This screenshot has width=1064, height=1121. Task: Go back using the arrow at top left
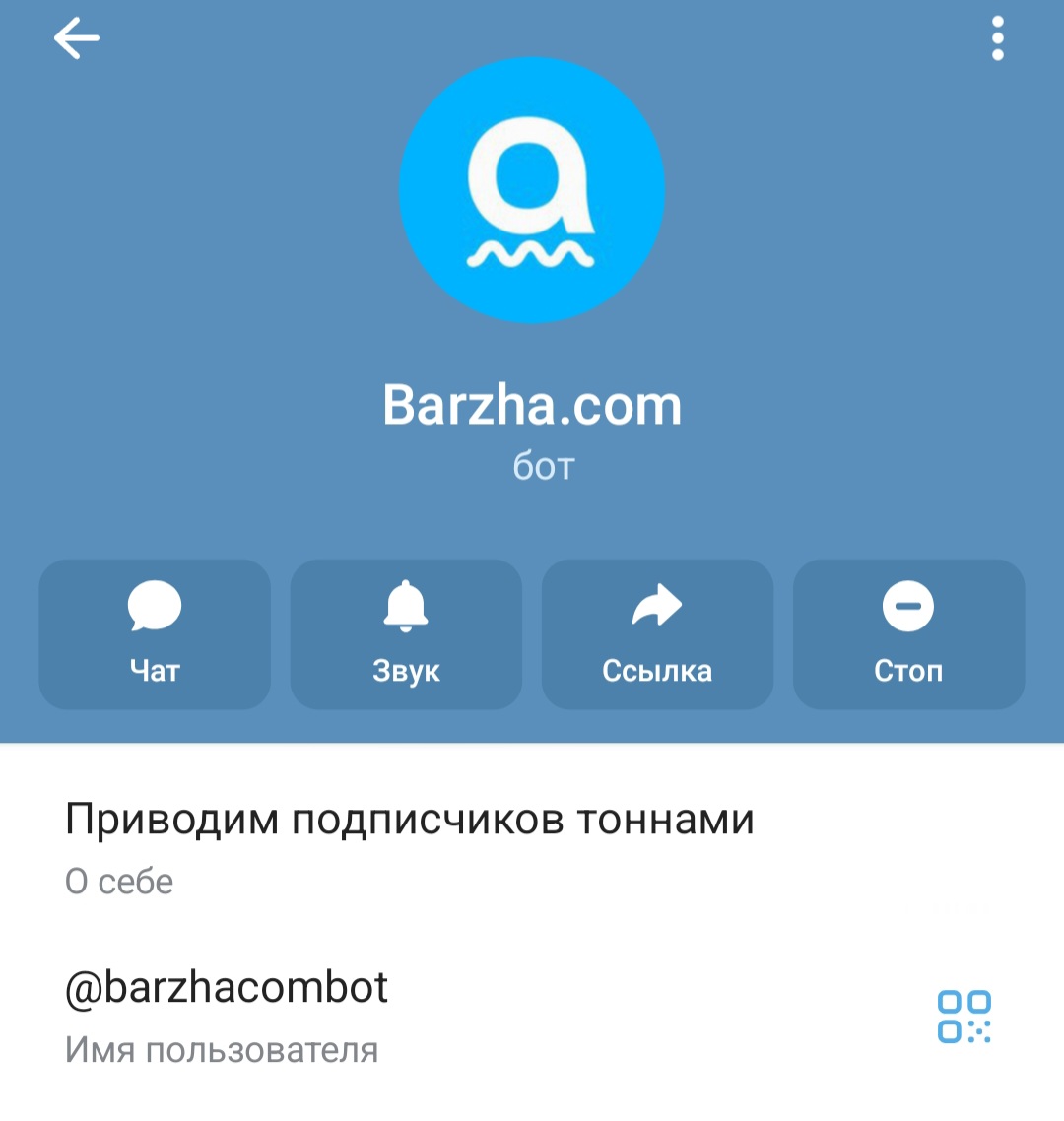(x=77, y=37)
